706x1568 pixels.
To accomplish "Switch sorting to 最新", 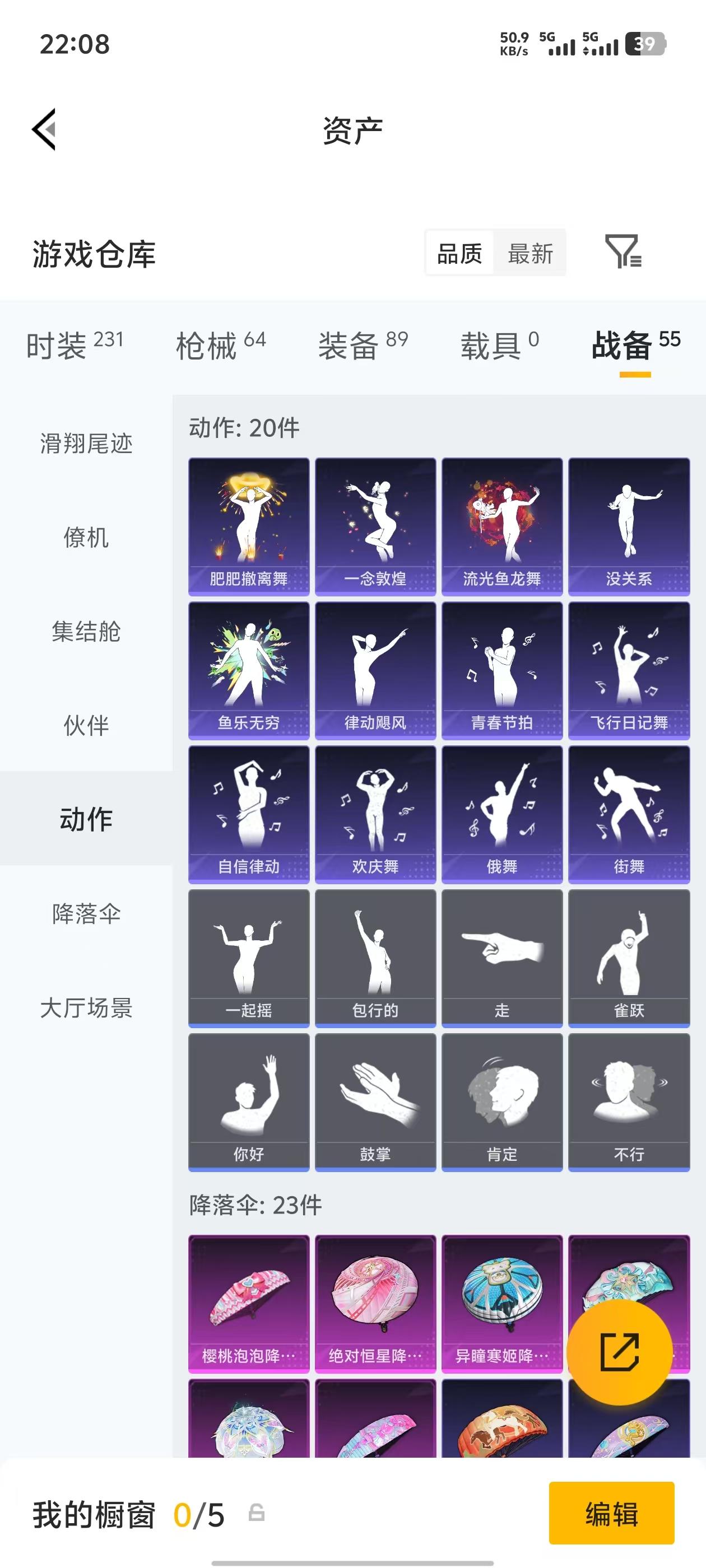I will [530, 253].
